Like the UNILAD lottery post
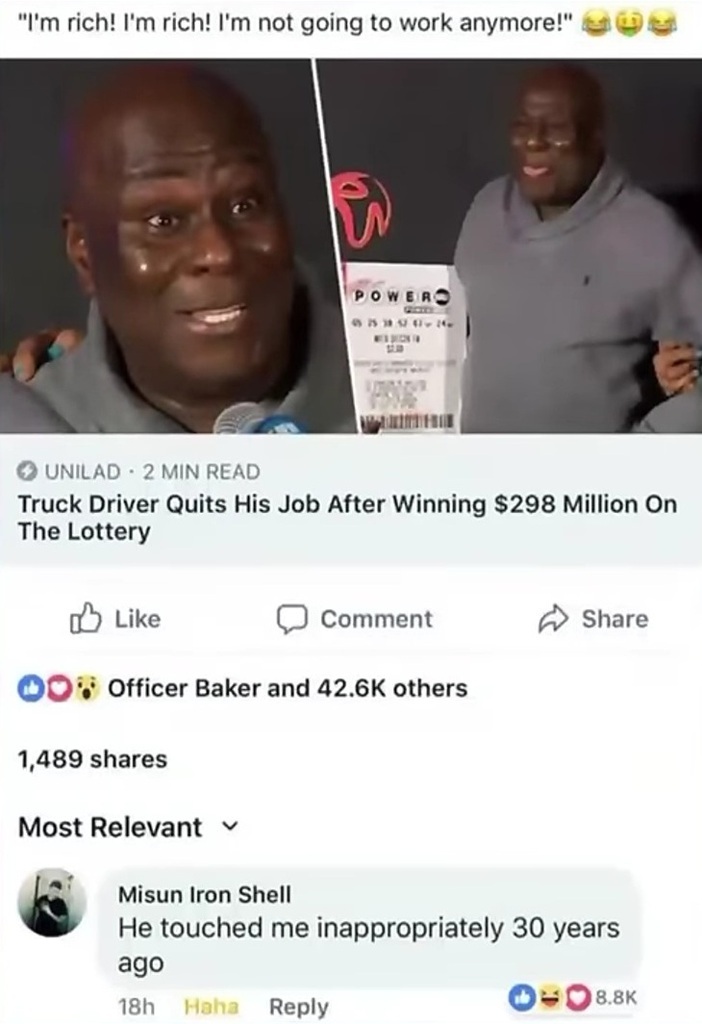This screenshot has width=702, height=1024. click(x=115, y=619)
